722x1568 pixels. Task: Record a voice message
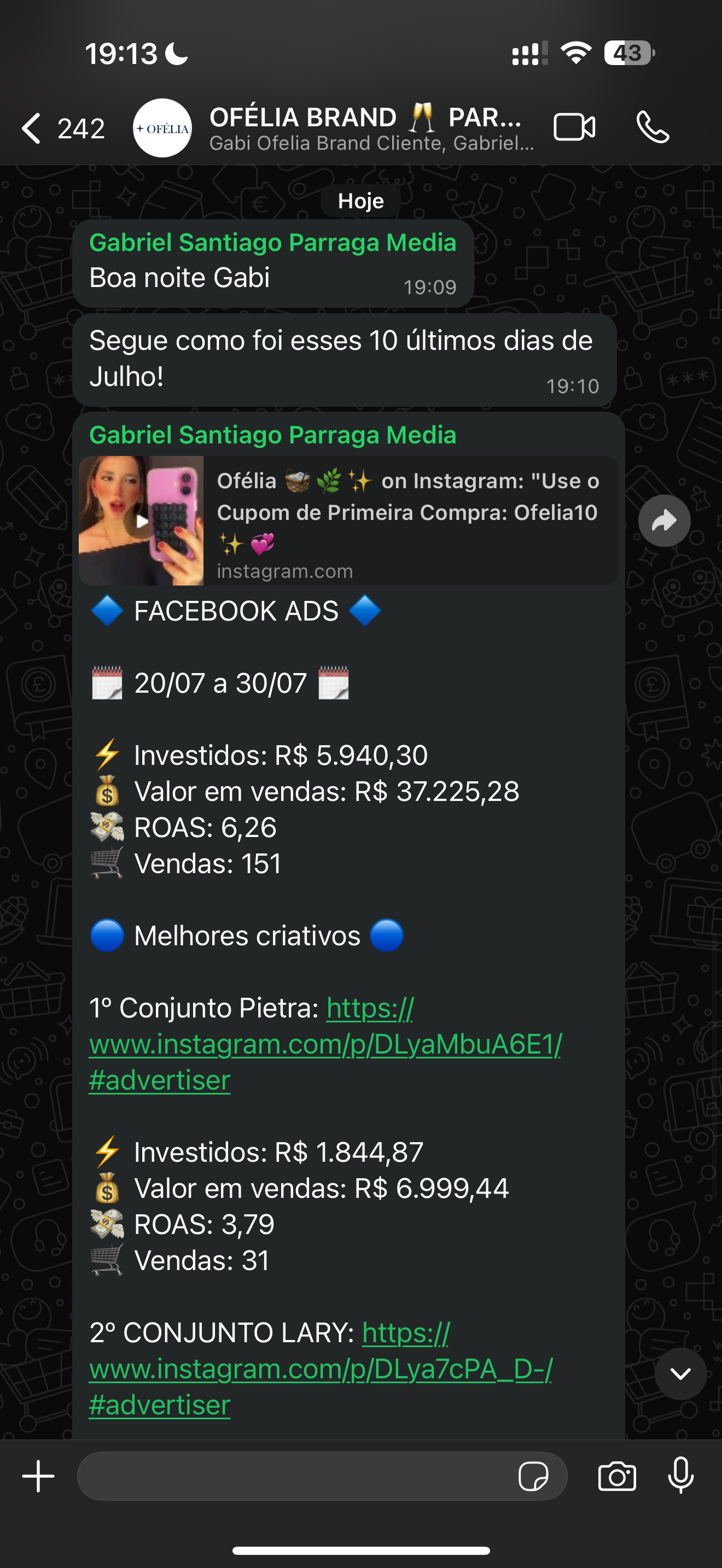[680, 1477]
